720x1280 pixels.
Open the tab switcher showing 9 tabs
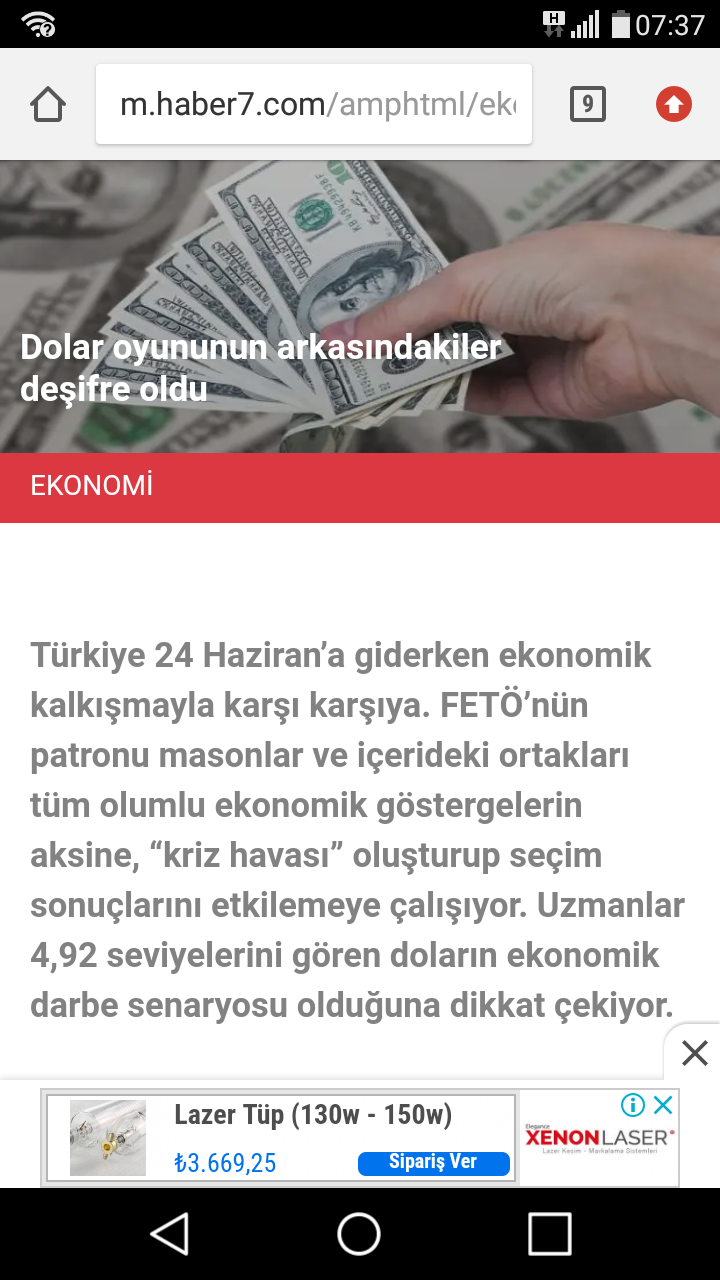click(x=588, y=104)
